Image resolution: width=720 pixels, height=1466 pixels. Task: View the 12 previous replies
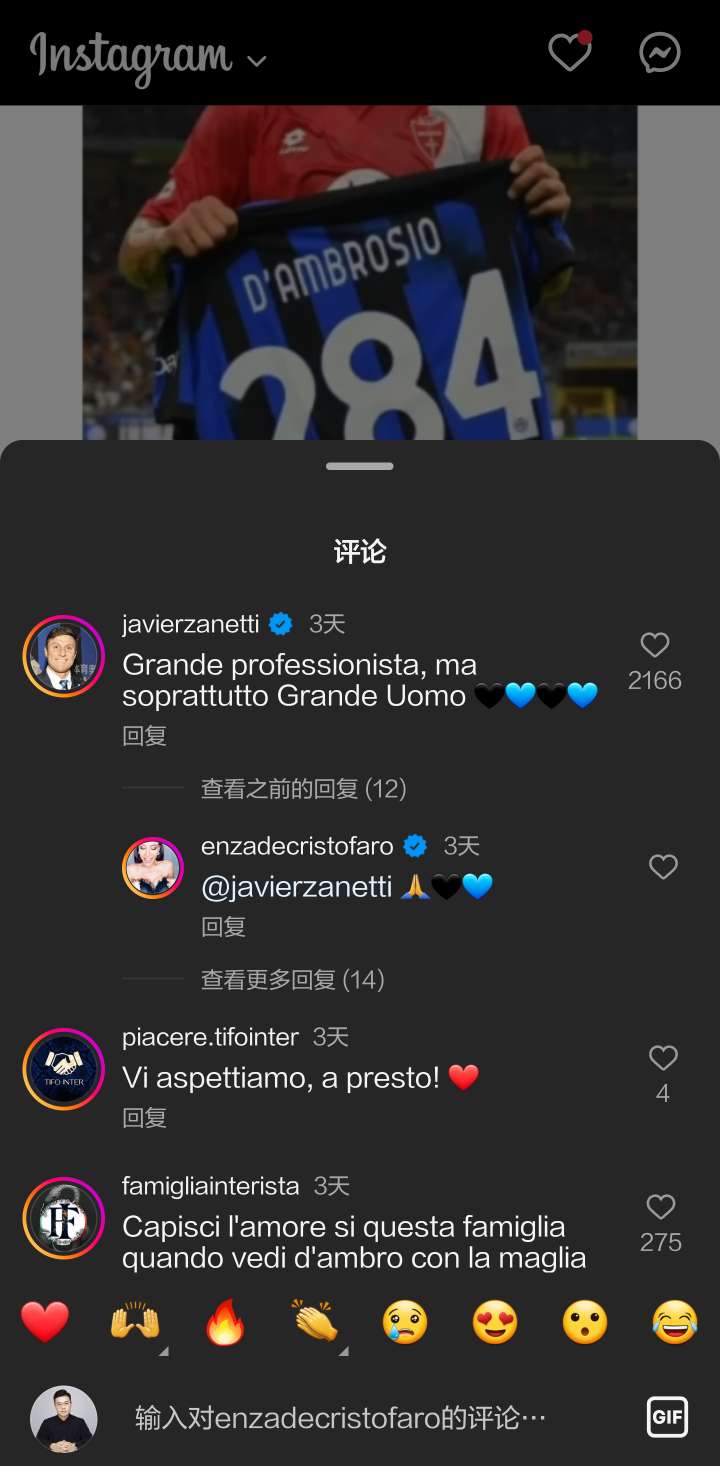(303, 789)
